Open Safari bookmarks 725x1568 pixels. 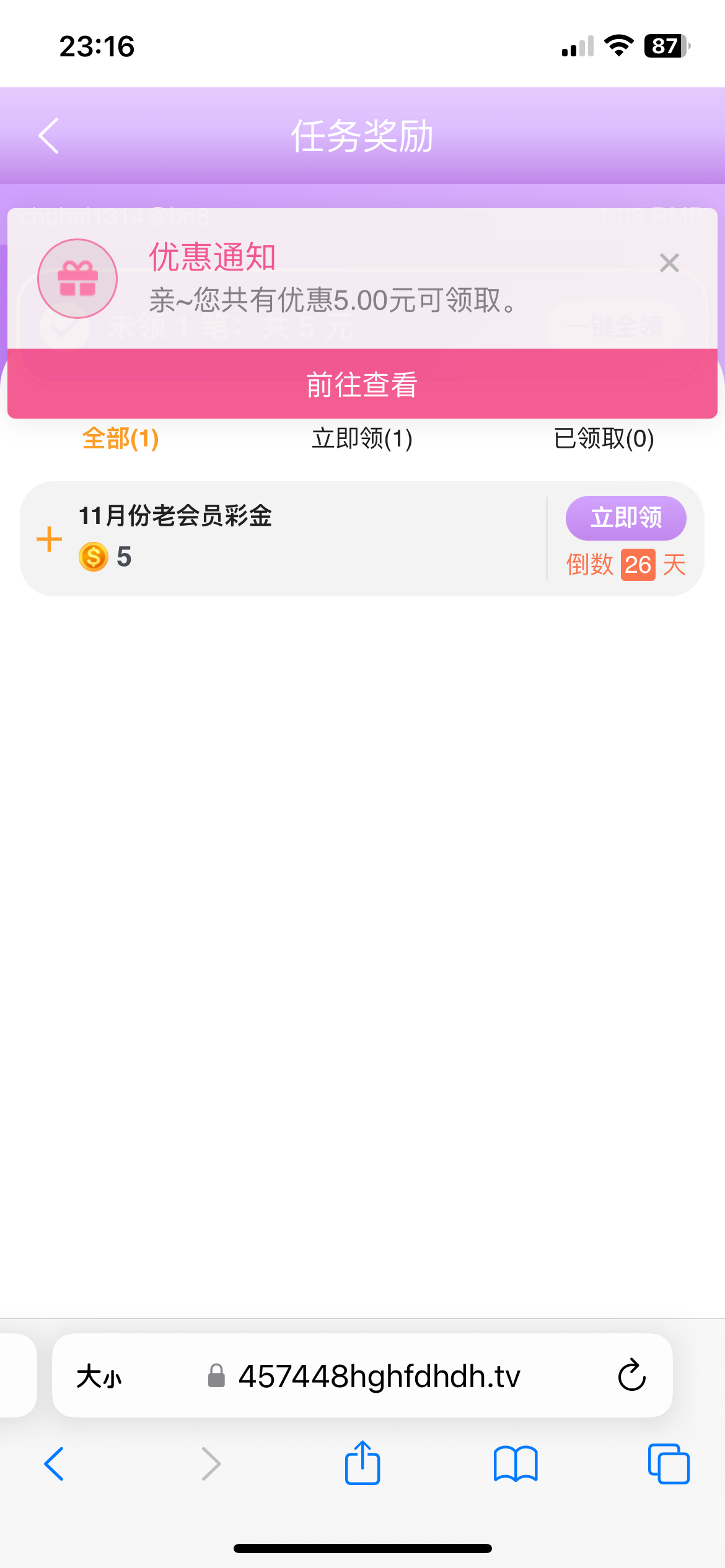pyautogui.click(x=516, y=1464)
